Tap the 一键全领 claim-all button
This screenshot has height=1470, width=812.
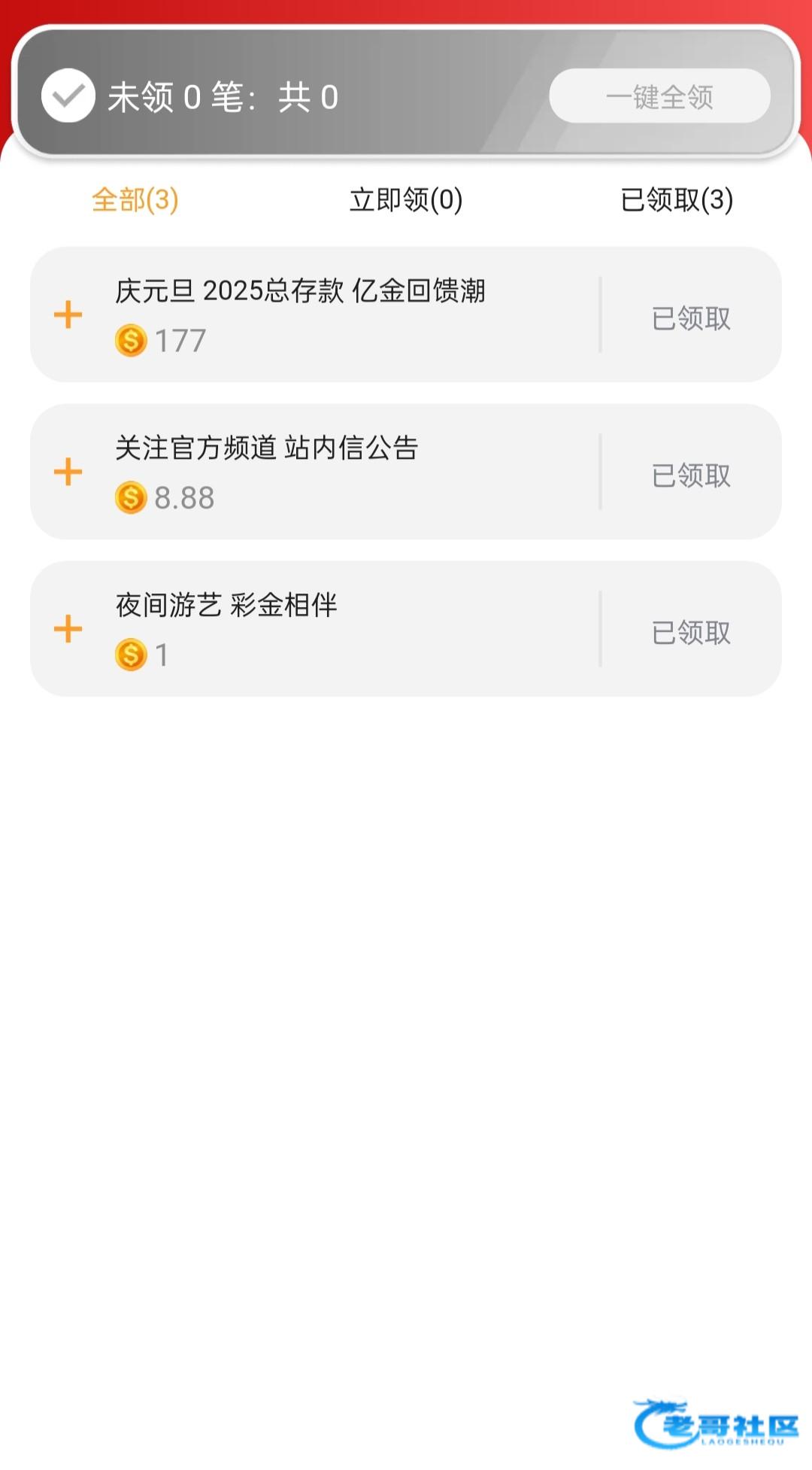(x=659, y=96)
